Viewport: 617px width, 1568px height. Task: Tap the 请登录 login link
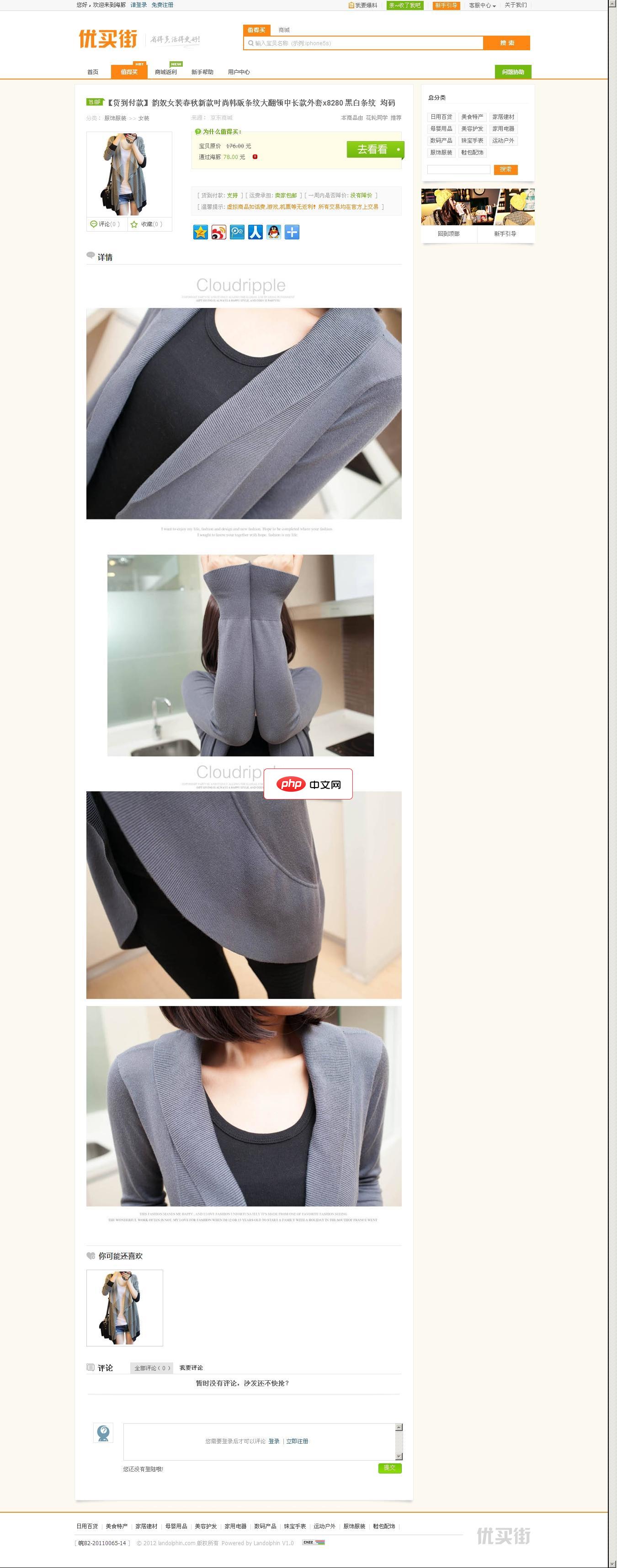[x=138, y=5]
